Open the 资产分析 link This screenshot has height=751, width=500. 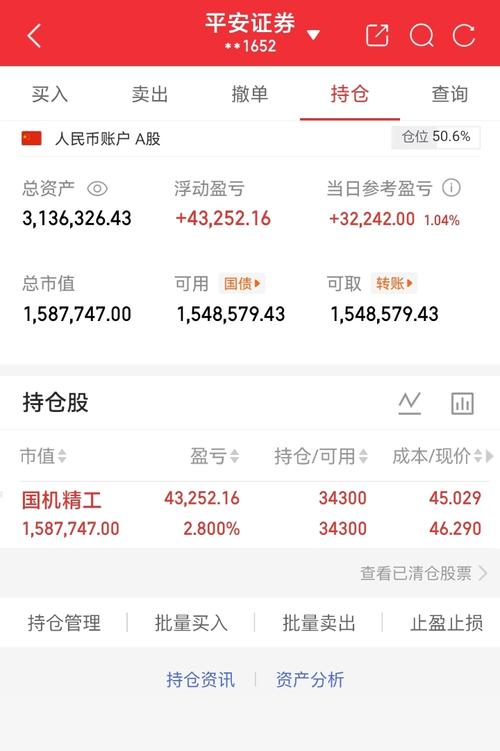[310, 679]
